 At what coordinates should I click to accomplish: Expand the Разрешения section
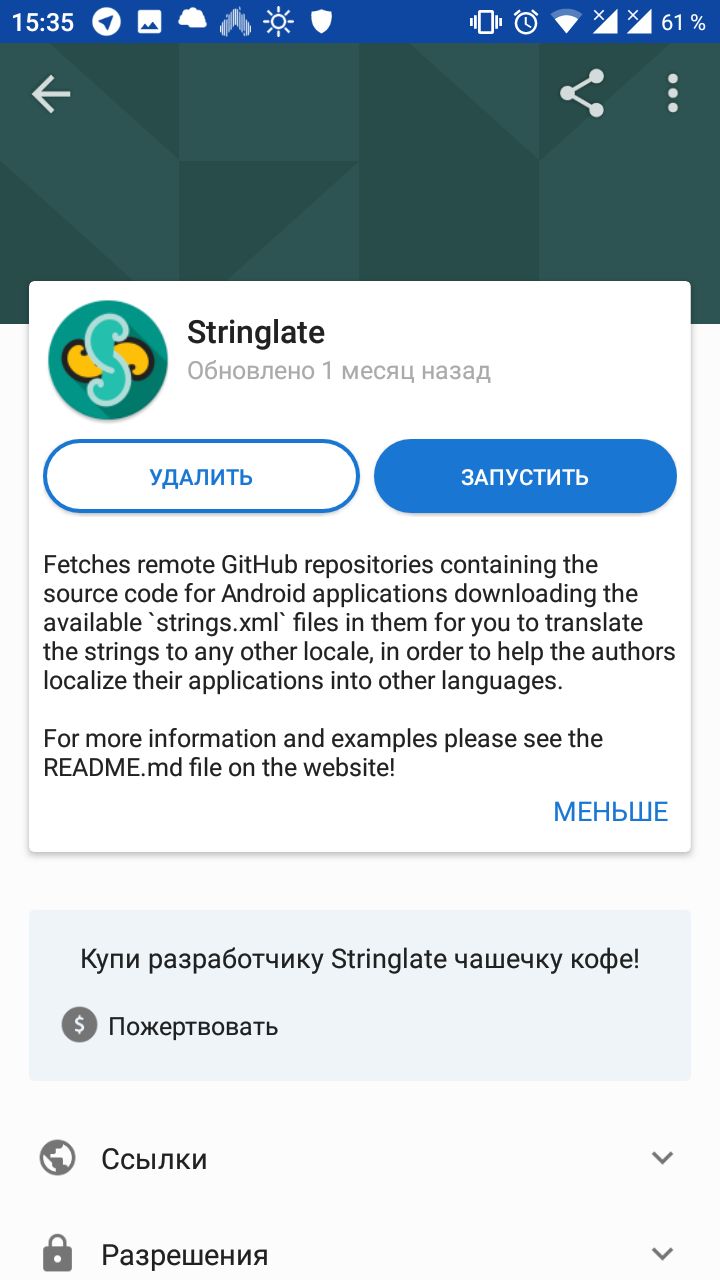point(360,1254)
